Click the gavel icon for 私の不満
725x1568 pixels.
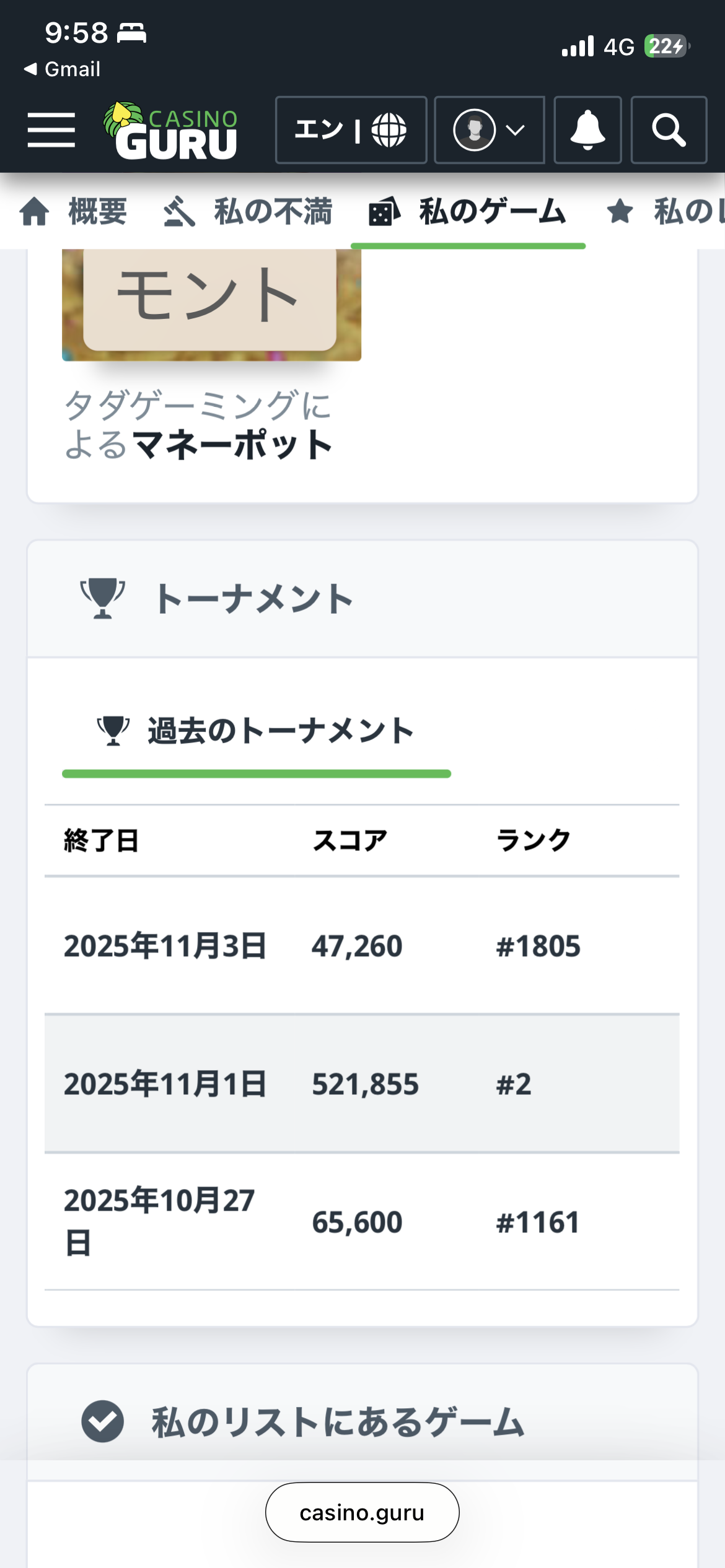click(178, 212)
